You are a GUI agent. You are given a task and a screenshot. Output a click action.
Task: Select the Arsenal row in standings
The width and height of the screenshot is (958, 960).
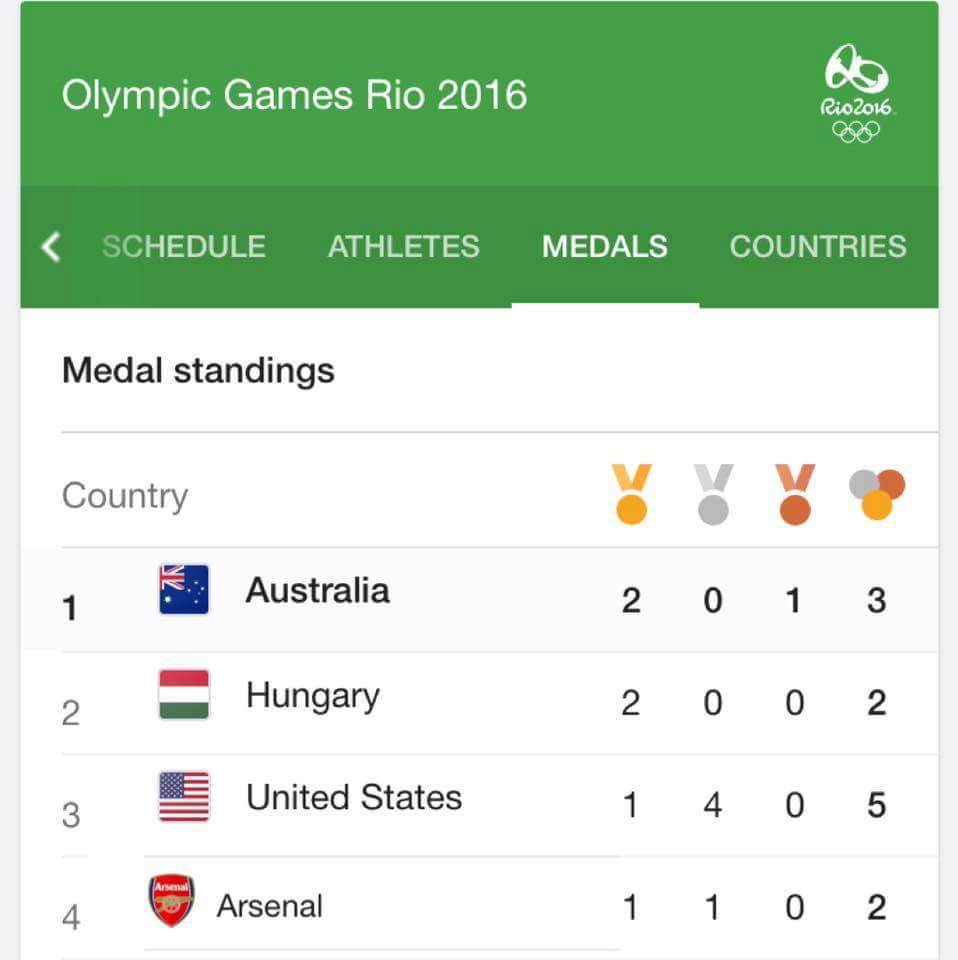pos(269,906)
